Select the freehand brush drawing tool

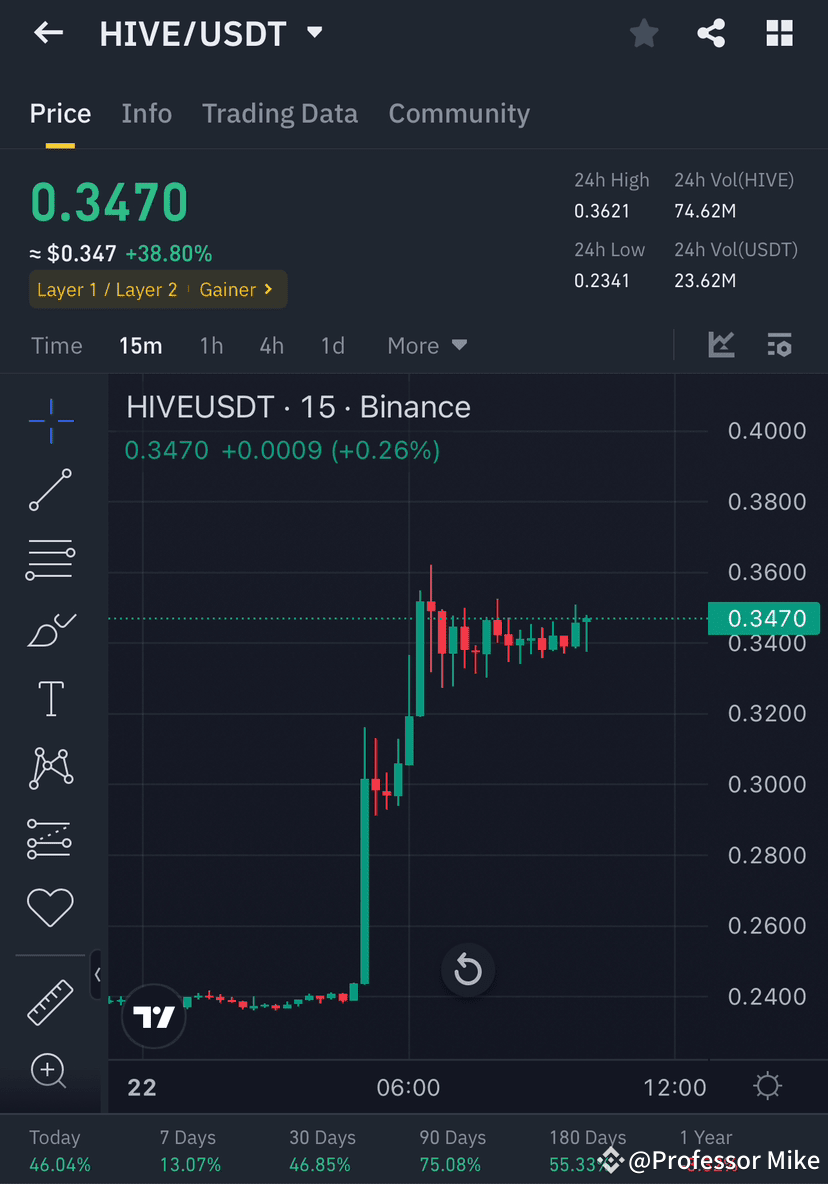tap(50, 628)
